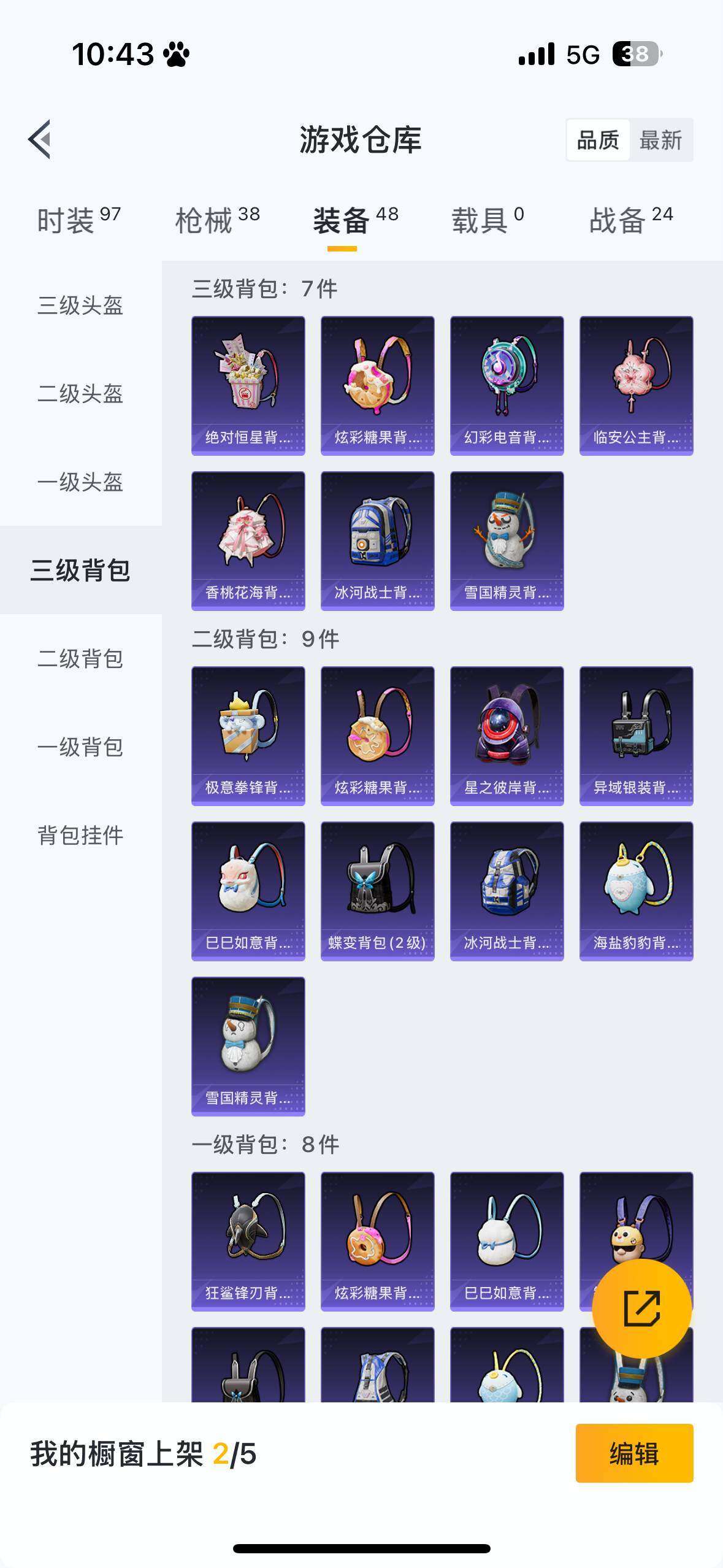Jump to 一级头盔 category
This screenshot has height=1568, width=723.
pyautogui.click(x=80, y=482)
